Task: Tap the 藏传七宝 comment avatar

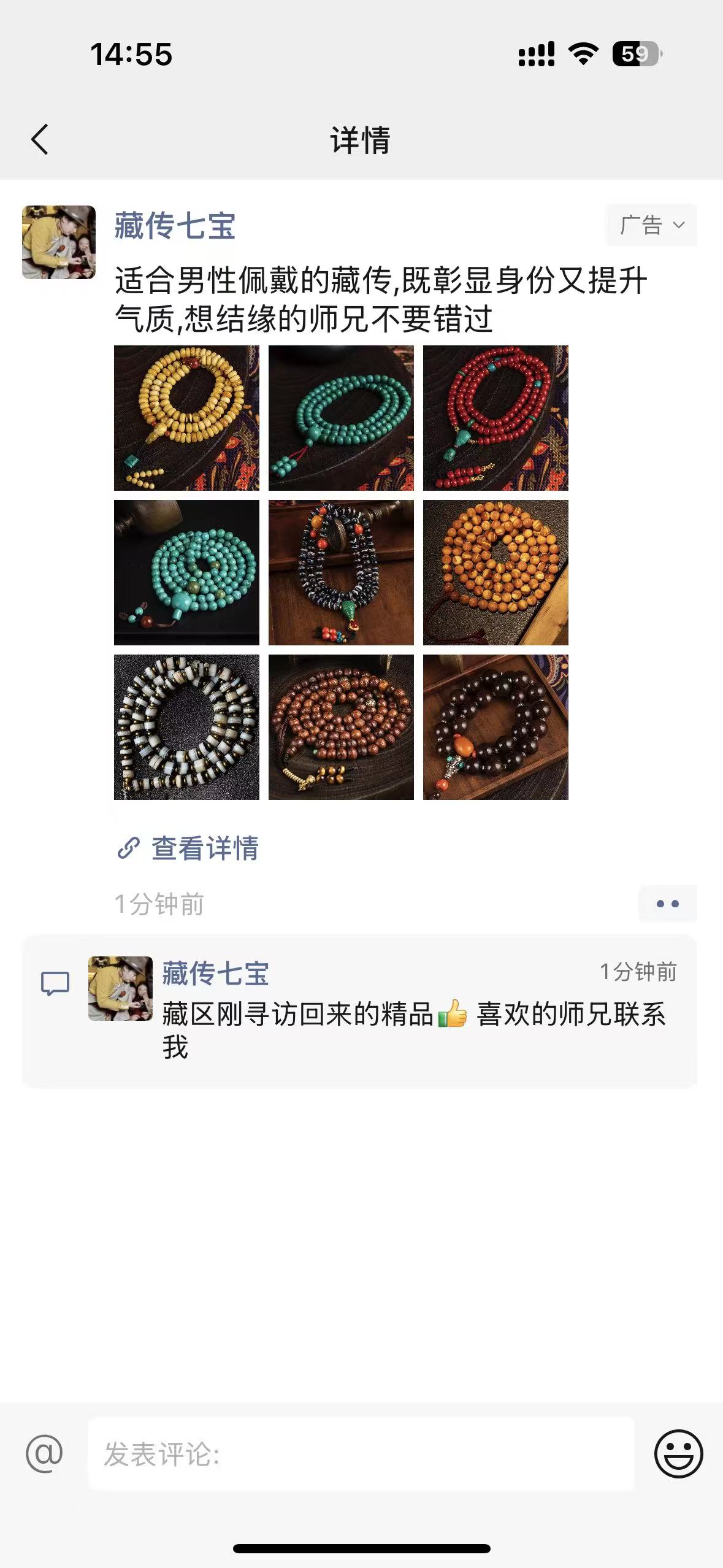Action: 120,988
